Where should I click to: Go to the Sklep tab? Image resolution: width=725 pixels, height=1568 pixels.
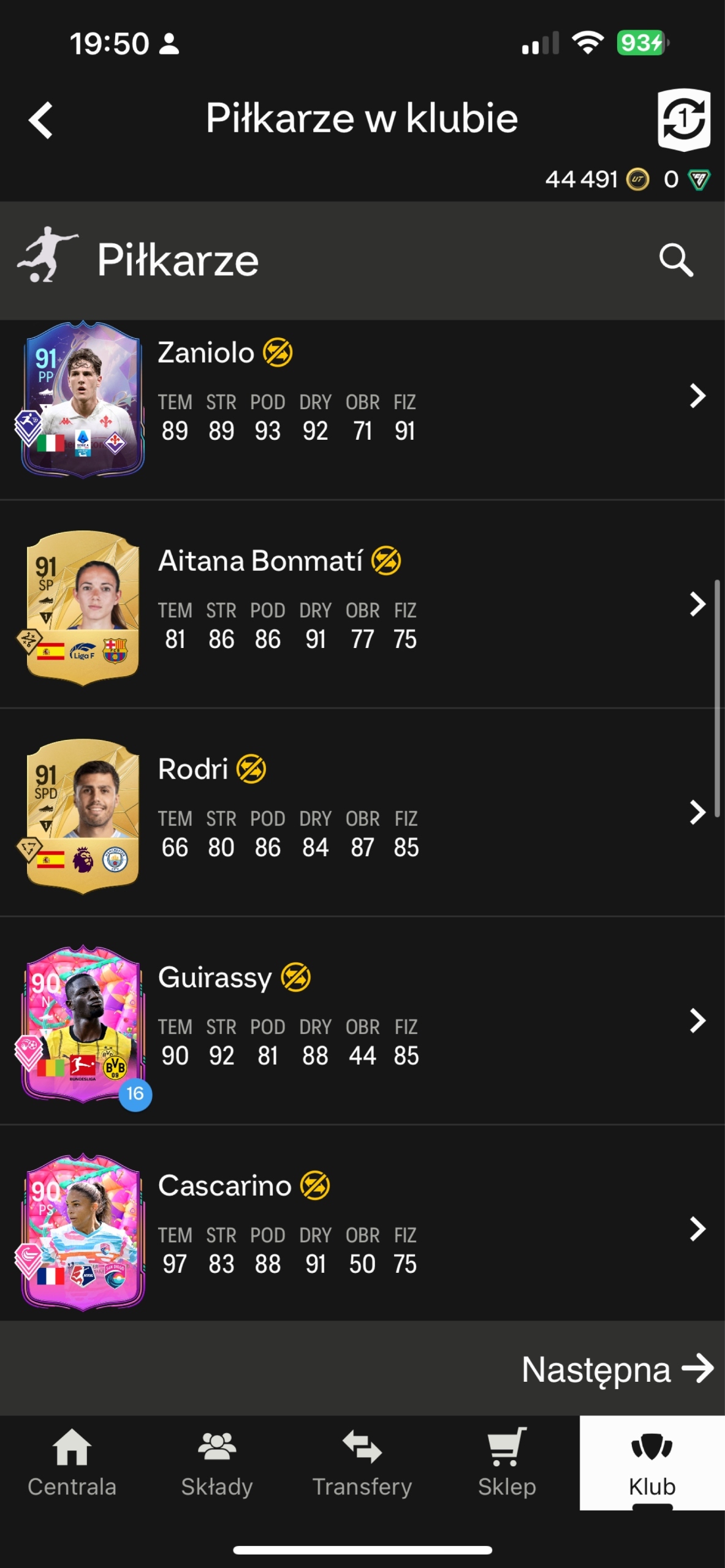[x=507, y=1464]
